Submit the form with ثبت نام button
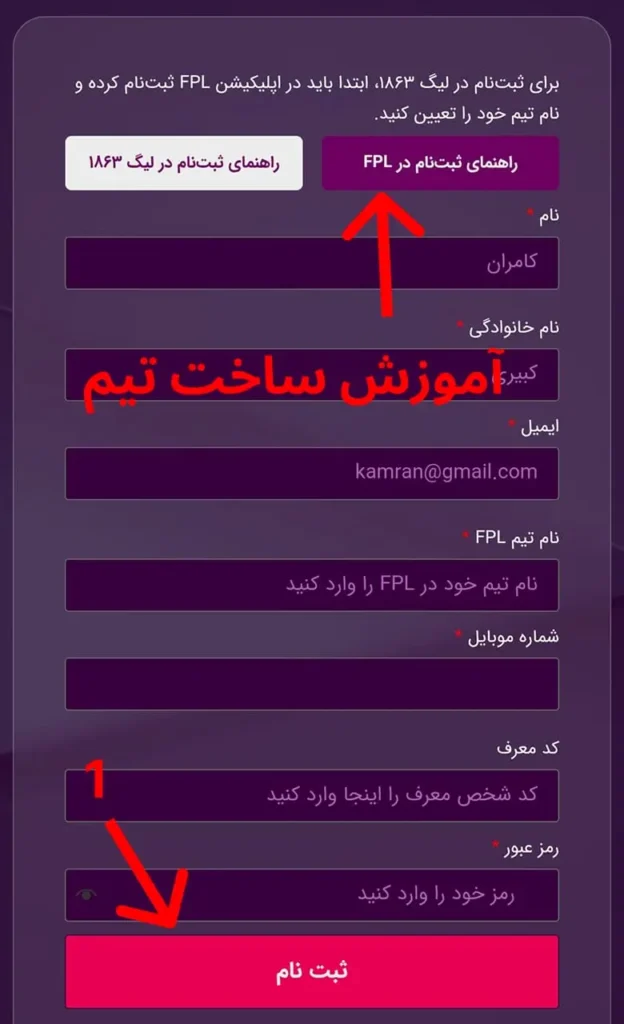Screen dimensions: 624x1024 (311, 971)
